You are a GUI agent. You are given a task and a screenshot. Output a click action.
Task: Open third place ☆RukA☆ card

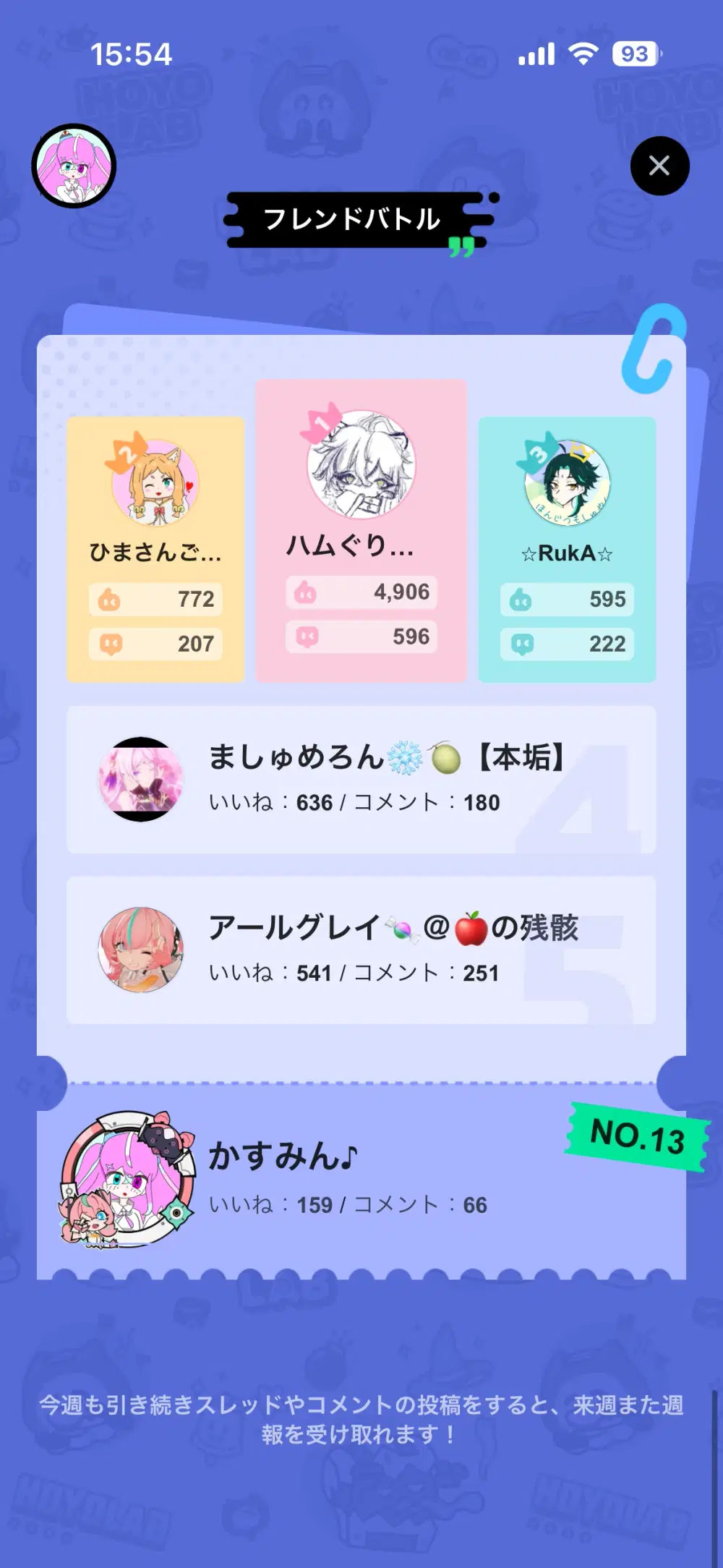click(567, 549)
